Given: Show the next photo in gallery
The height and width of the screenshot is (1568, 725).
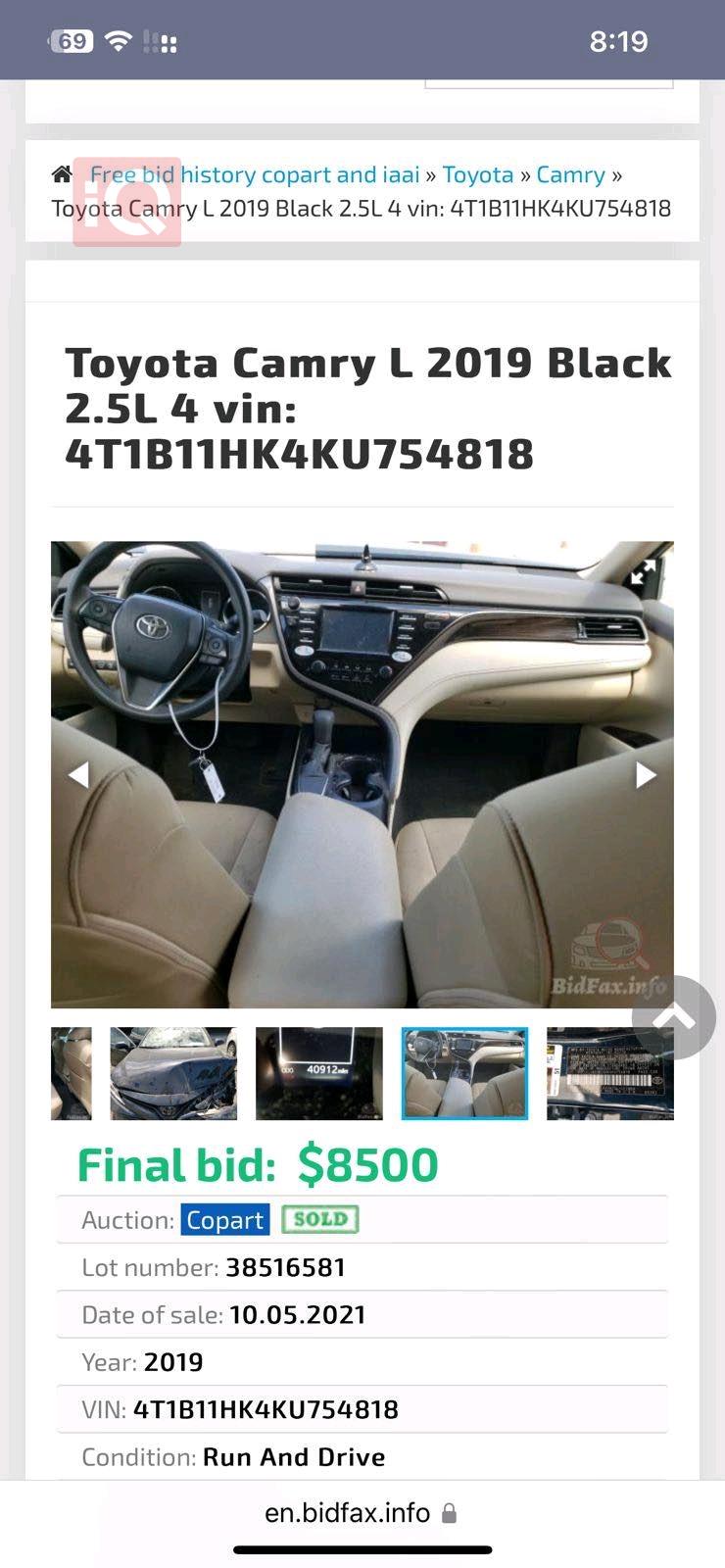Looking at the screenshot, I should pyautogui.click(x=646, y=774).
